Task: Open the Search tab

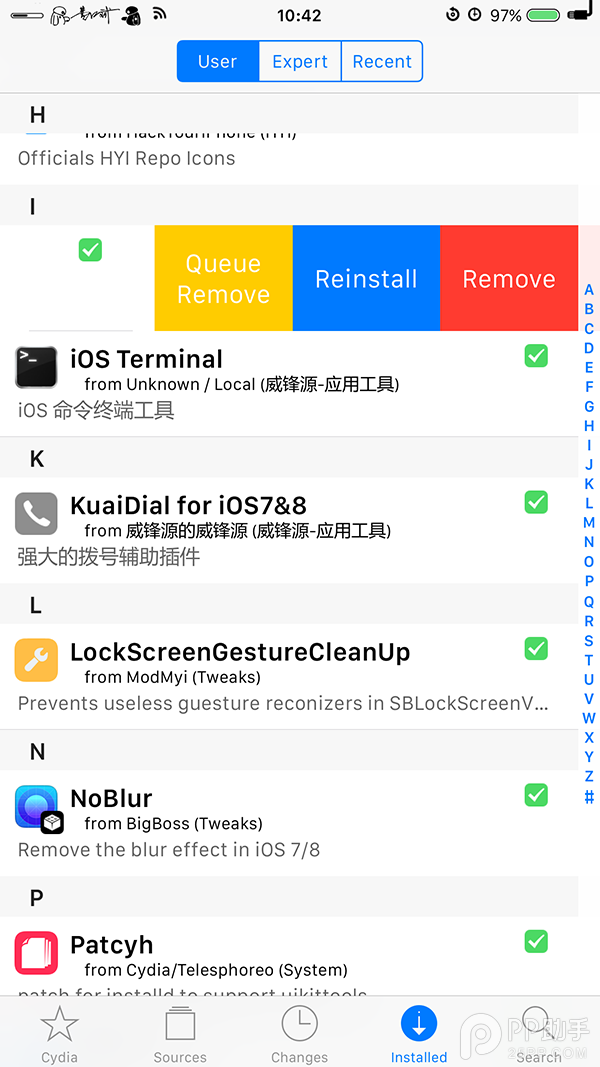Action: [x=538, y=1035]
